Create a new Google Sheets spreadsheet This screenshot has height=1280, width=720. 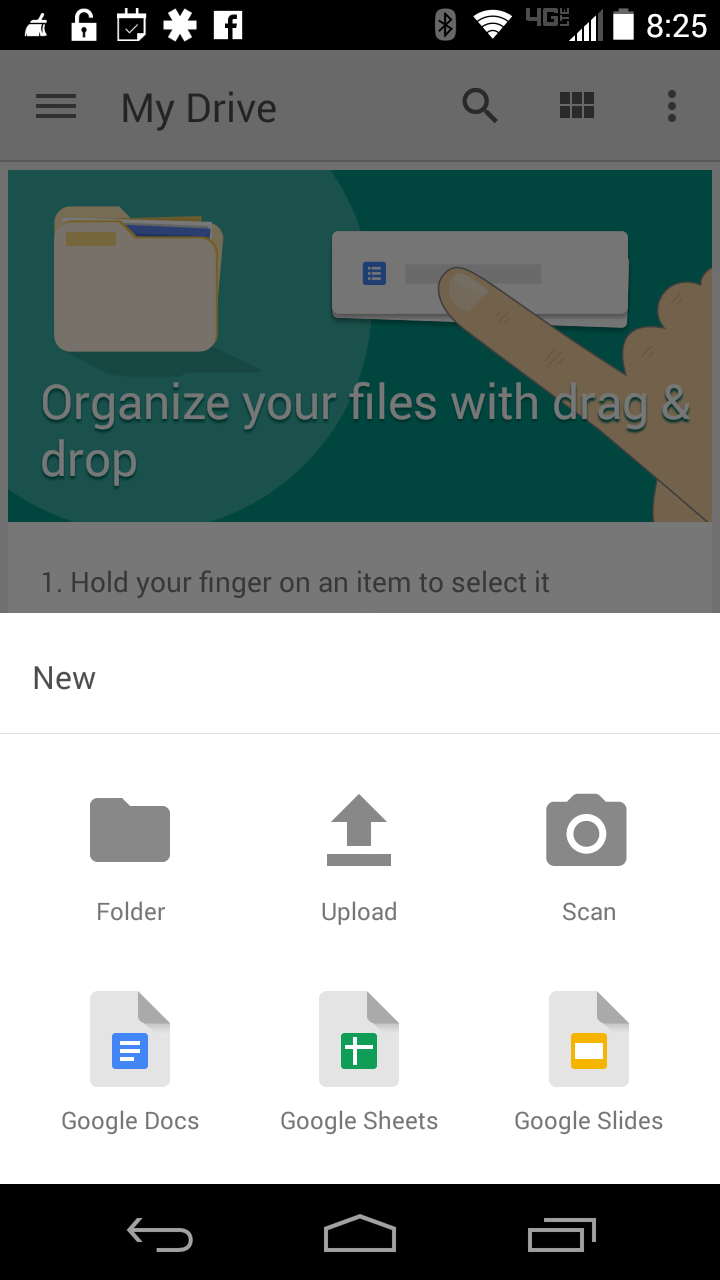[x=359, y=1062]
